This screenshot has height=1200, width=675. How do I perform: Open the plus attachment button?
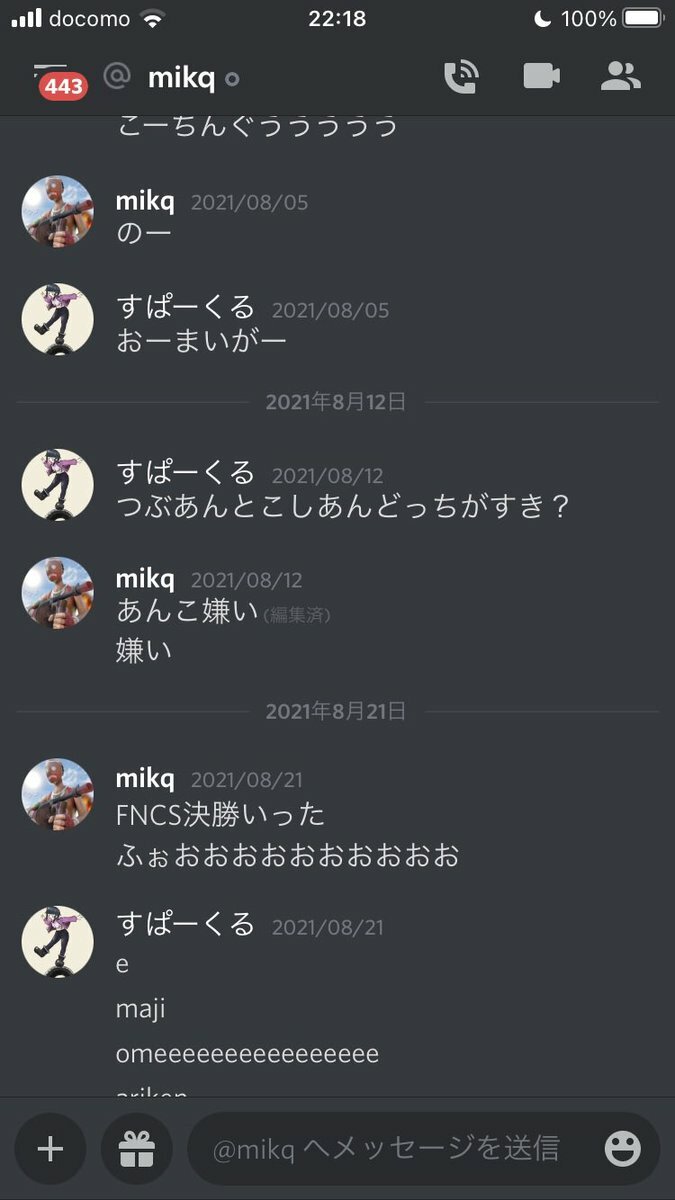coord(50,1149)
